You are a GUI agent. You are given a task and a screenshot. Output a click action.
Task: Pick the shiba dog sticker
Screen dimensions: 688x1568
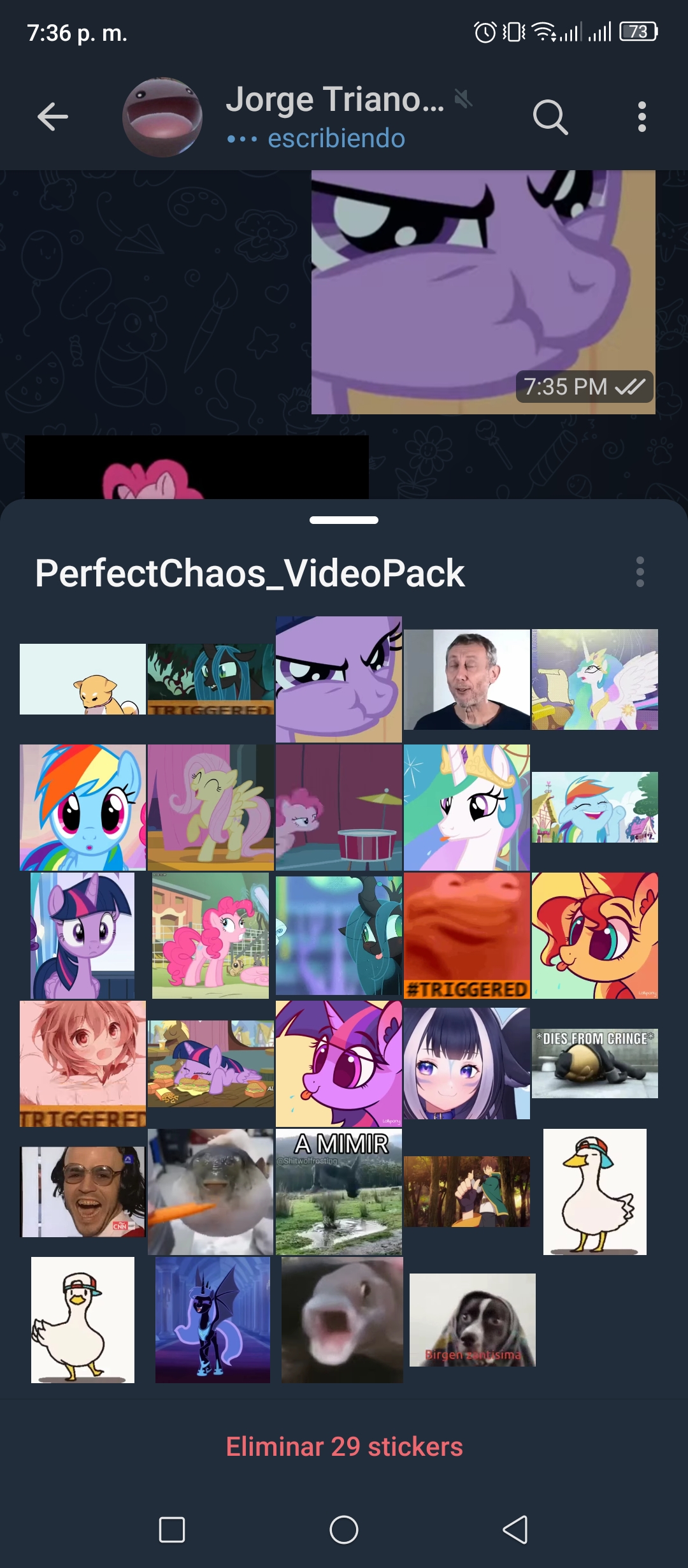coord(83,679)
